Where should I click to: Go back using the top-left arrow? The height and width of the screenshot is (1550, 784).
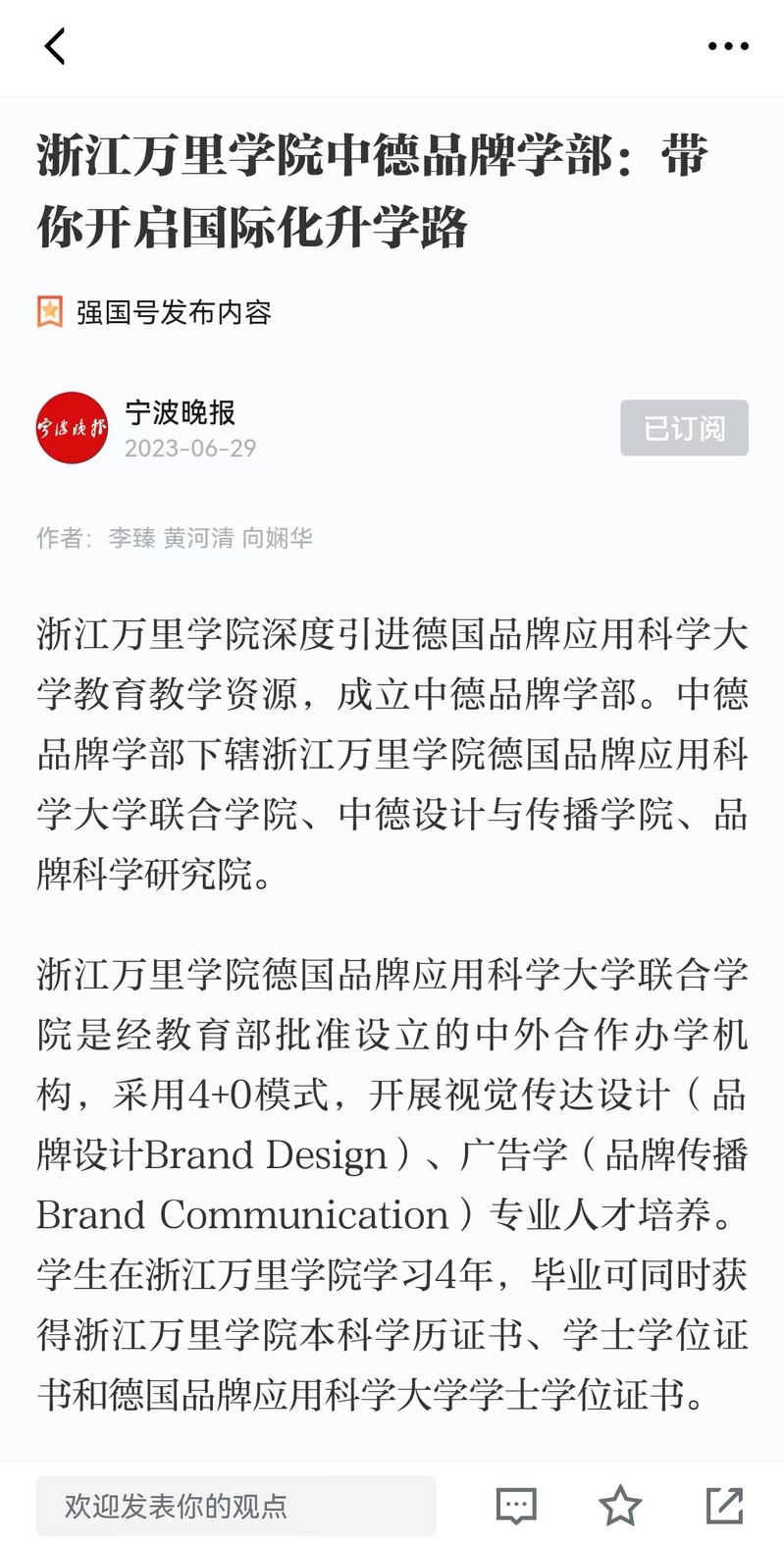coord(55,46)
